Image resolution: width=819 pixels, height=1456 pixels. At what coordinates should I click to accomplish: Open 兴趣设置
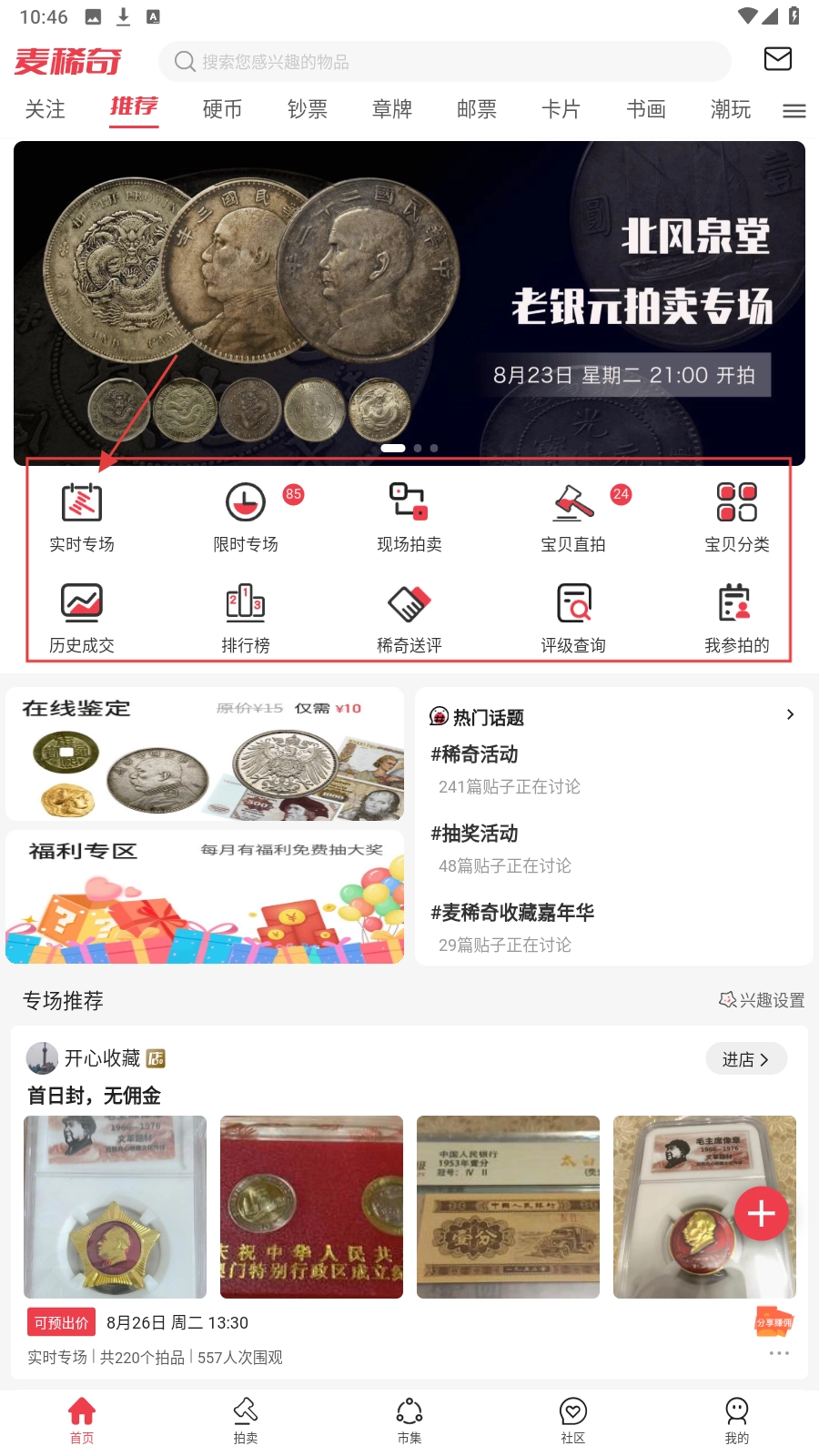point(762,1000)
